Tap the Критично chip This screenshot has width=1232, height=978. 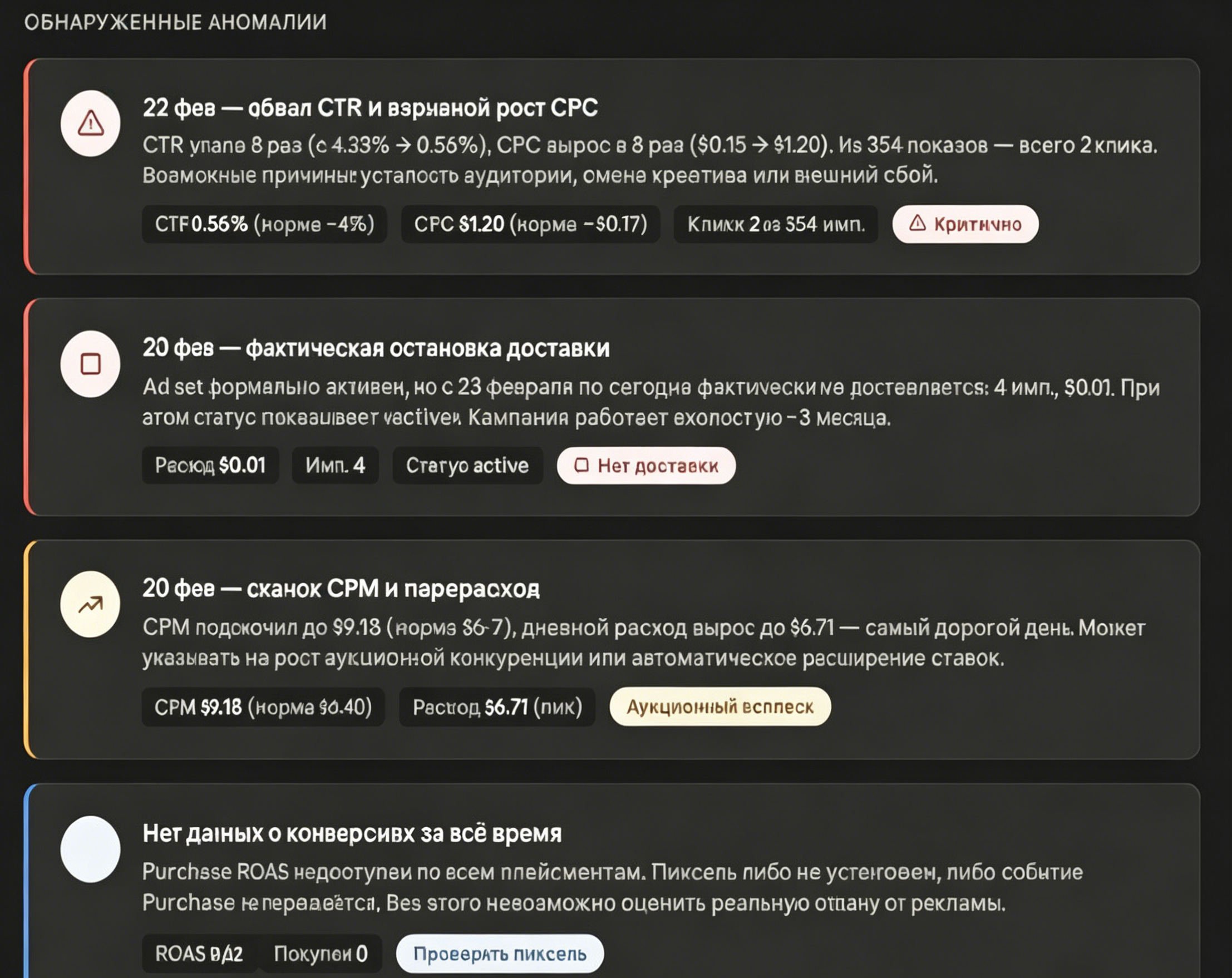(x=965, y=224)
